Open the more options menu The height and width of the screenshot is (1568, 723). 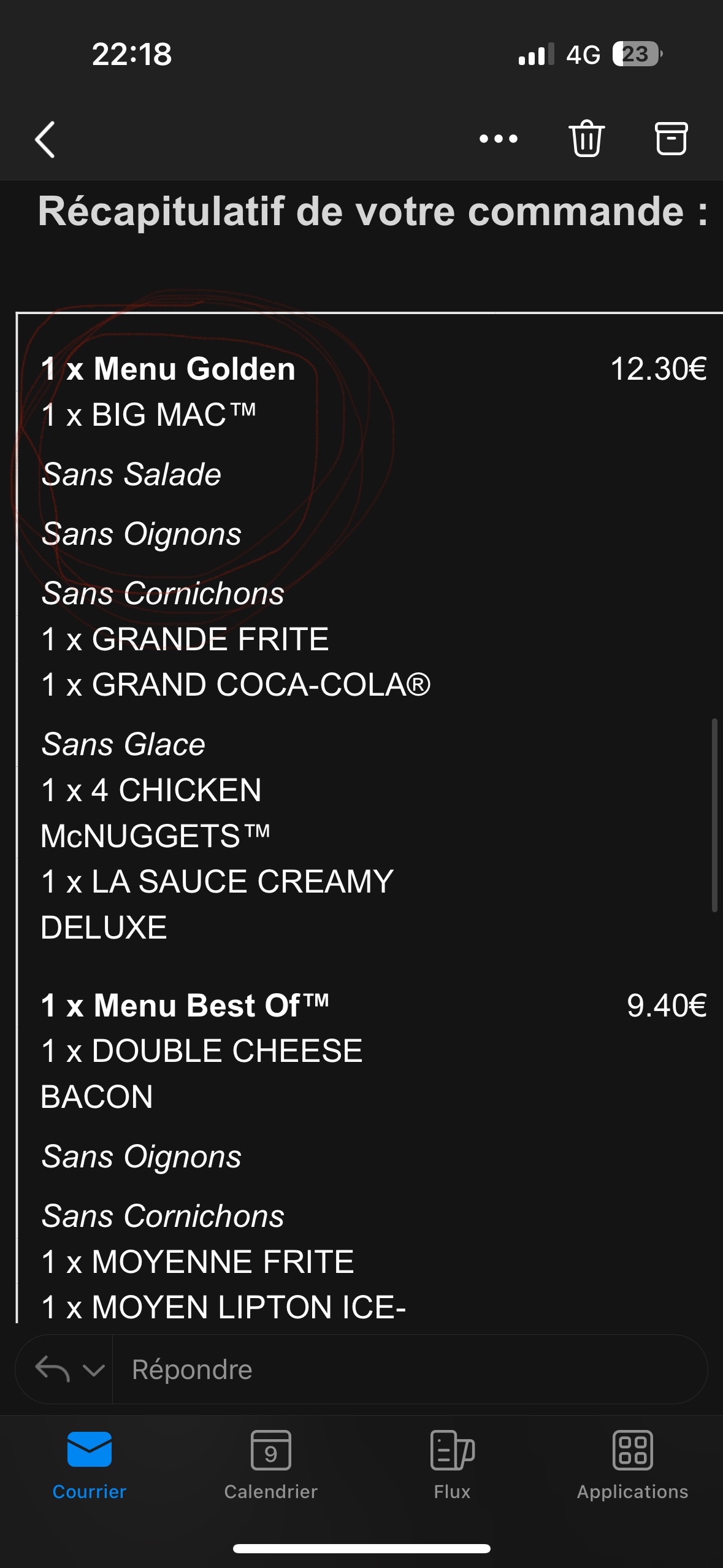coord(498,139)
